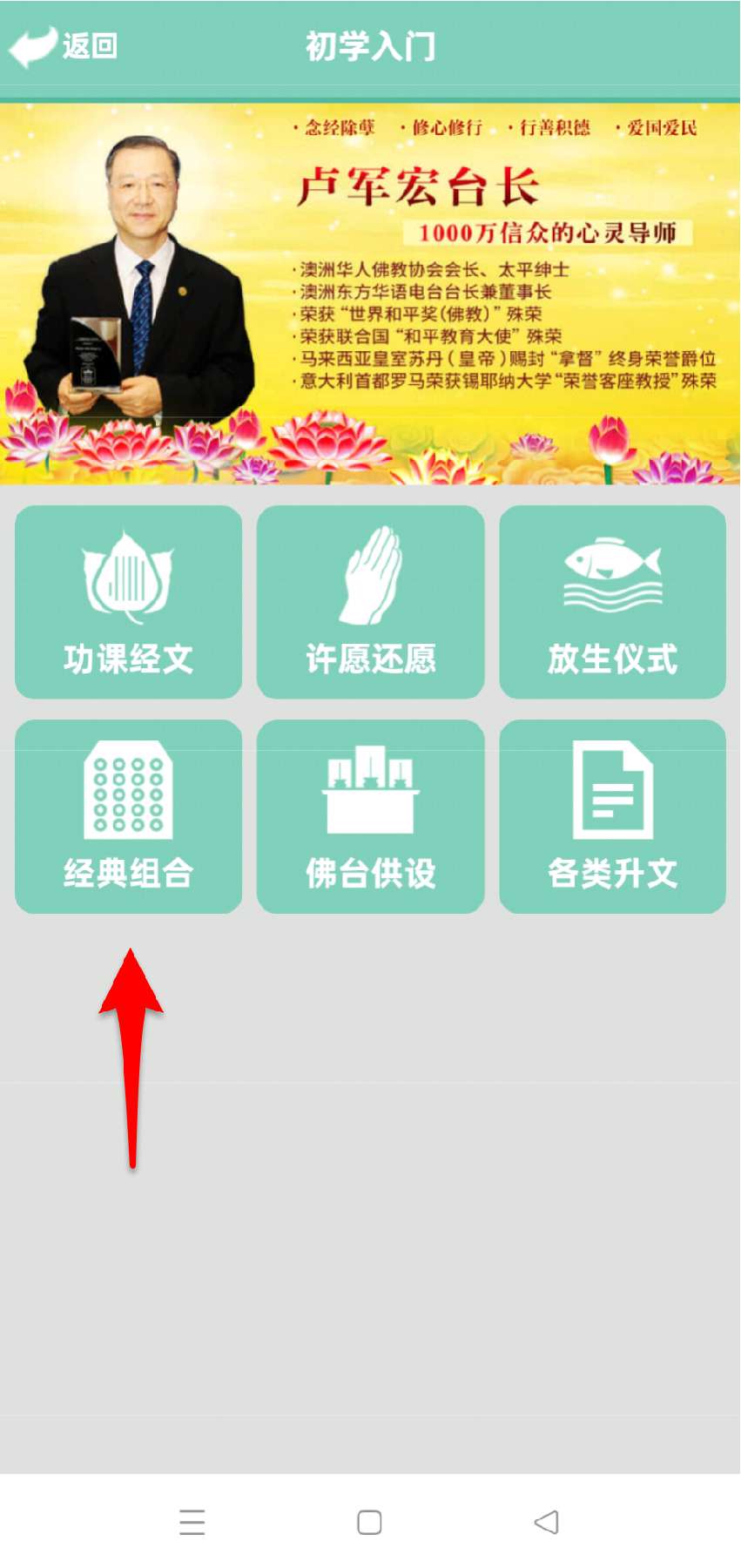Tap the 返回 back button

(63, 45)
